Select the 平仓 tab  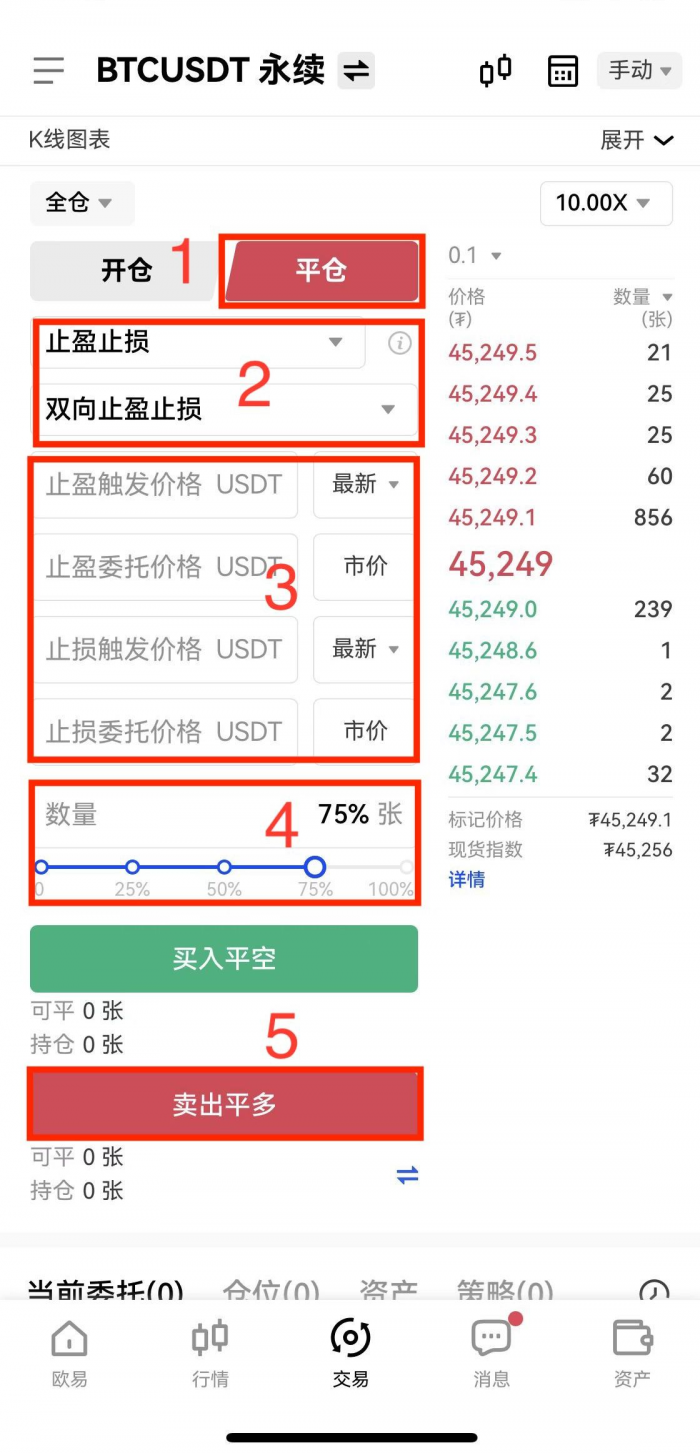tap(322, 271)
